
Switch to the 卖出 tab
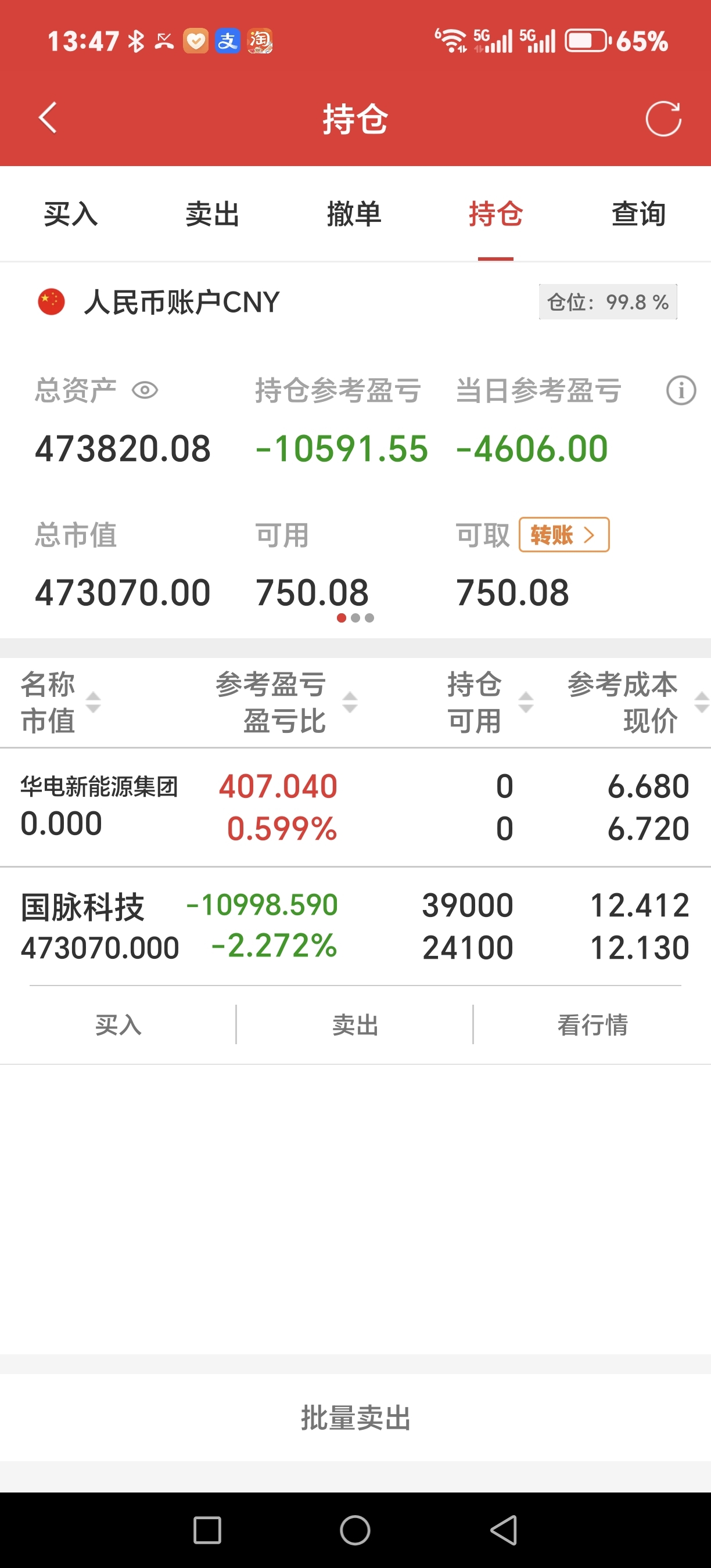click(213, 214)
